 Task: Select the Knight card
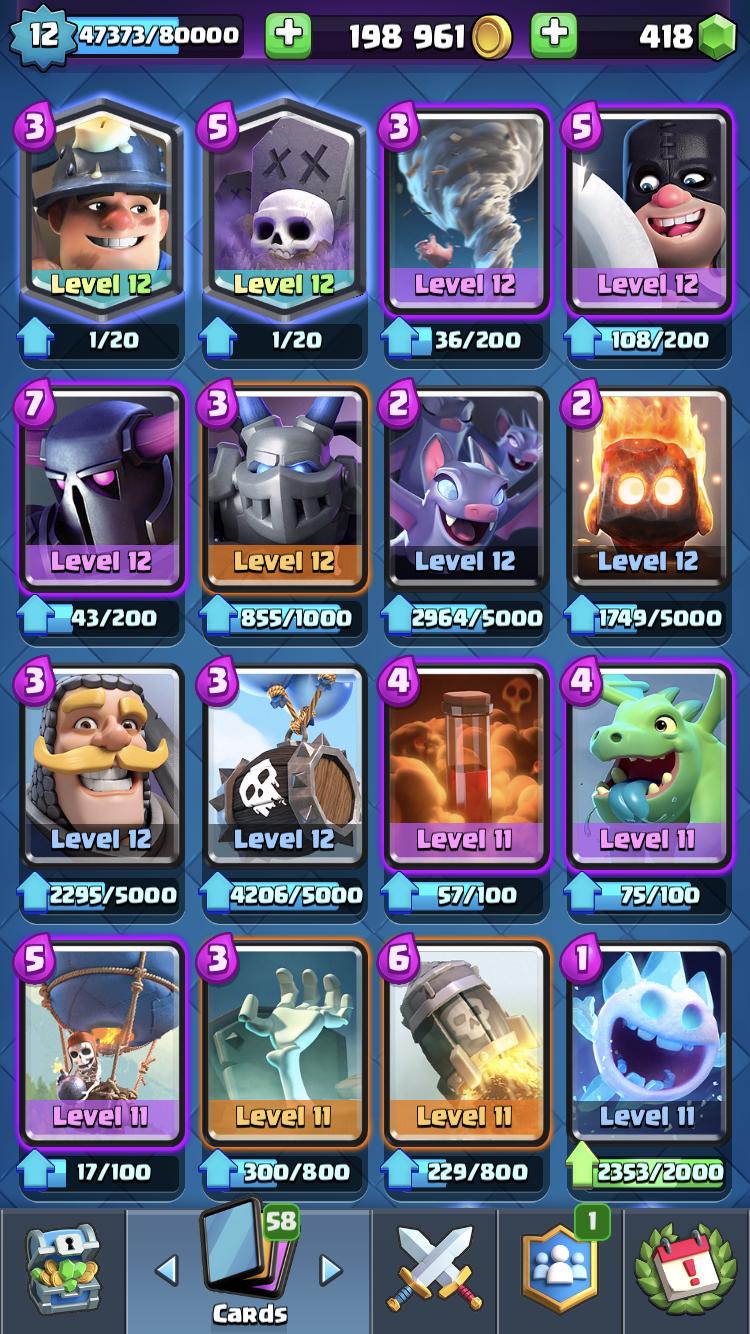coord(100,765)
